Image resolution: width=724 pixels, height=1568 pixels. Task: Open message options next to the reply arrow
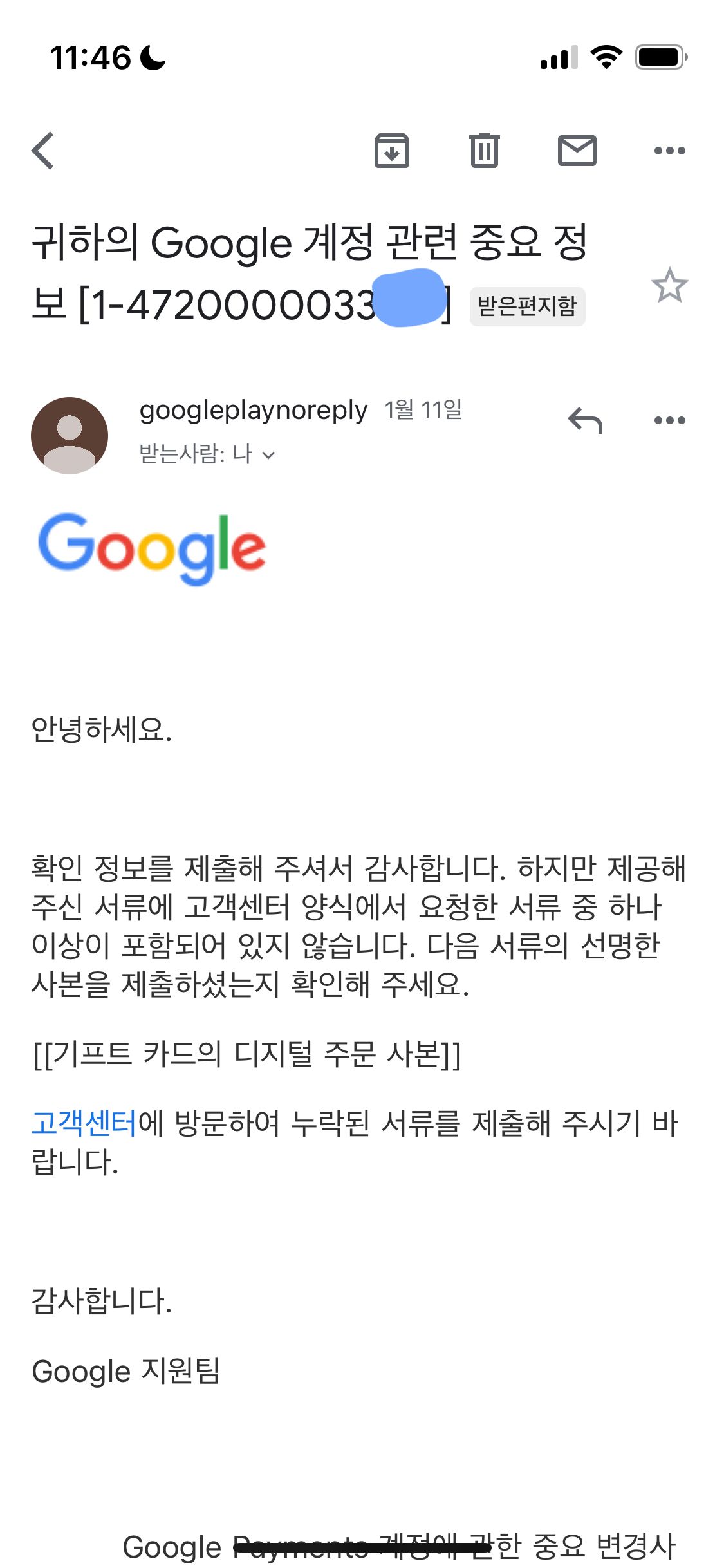coord(669,421)
